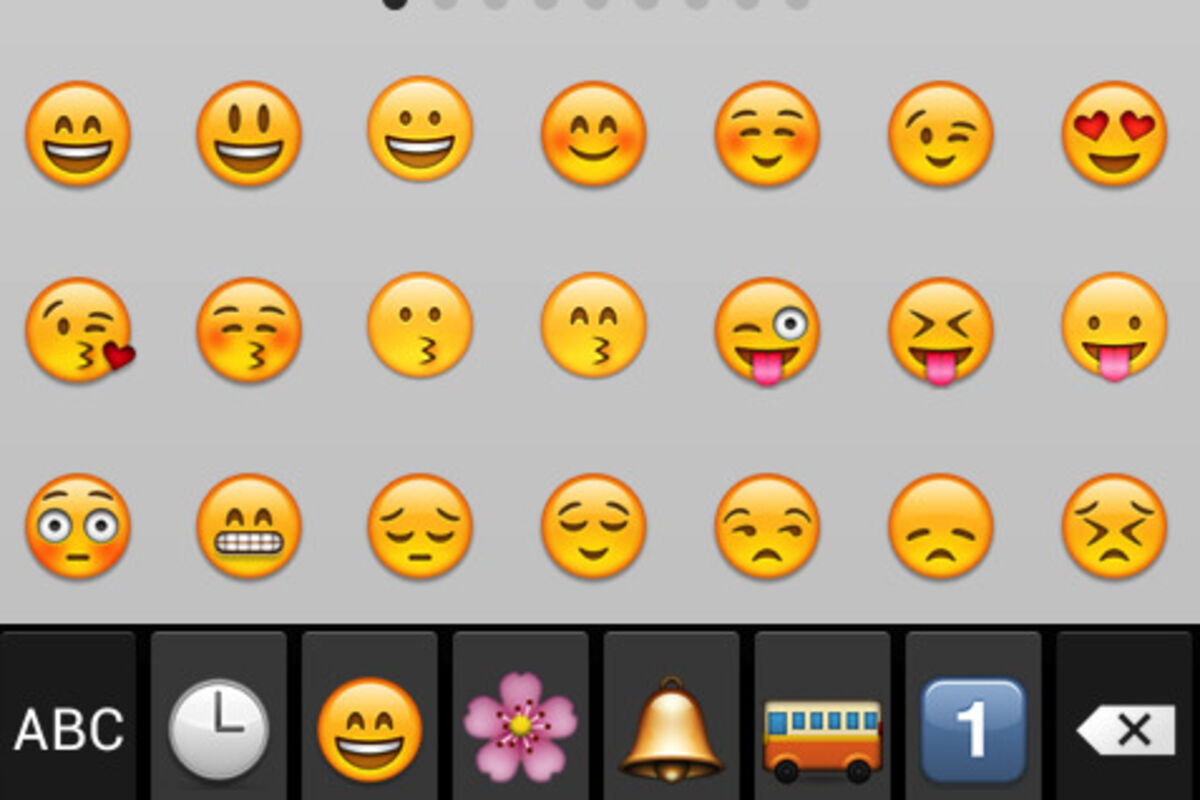Insert the winking tongue-out emoji

767,330
